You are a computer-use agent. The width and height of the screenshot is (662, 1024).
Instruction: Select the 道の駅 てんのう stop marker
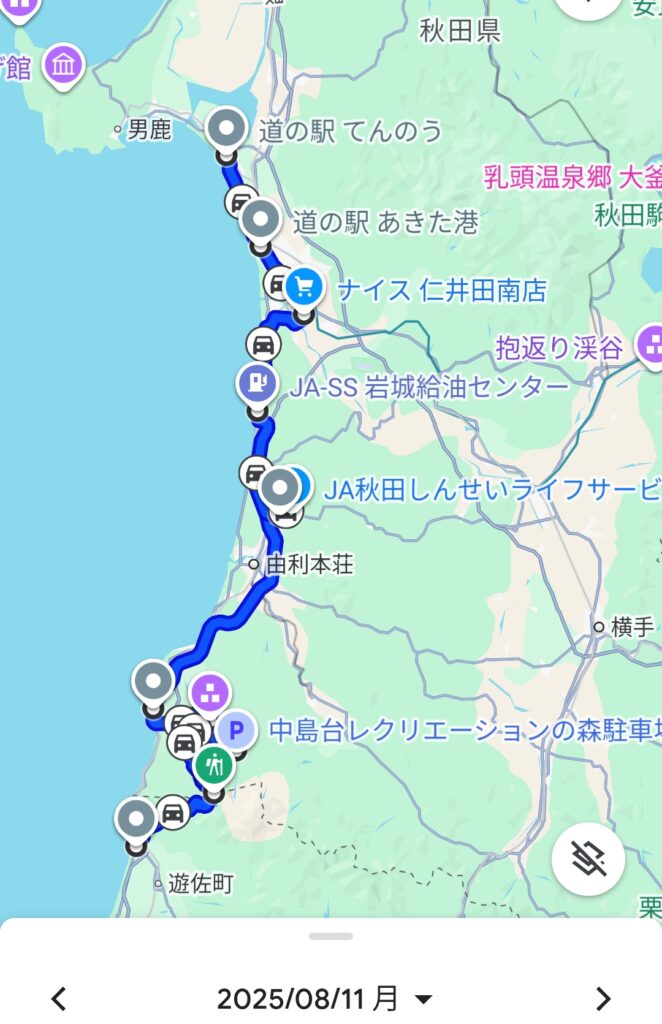tap(227, 129)
